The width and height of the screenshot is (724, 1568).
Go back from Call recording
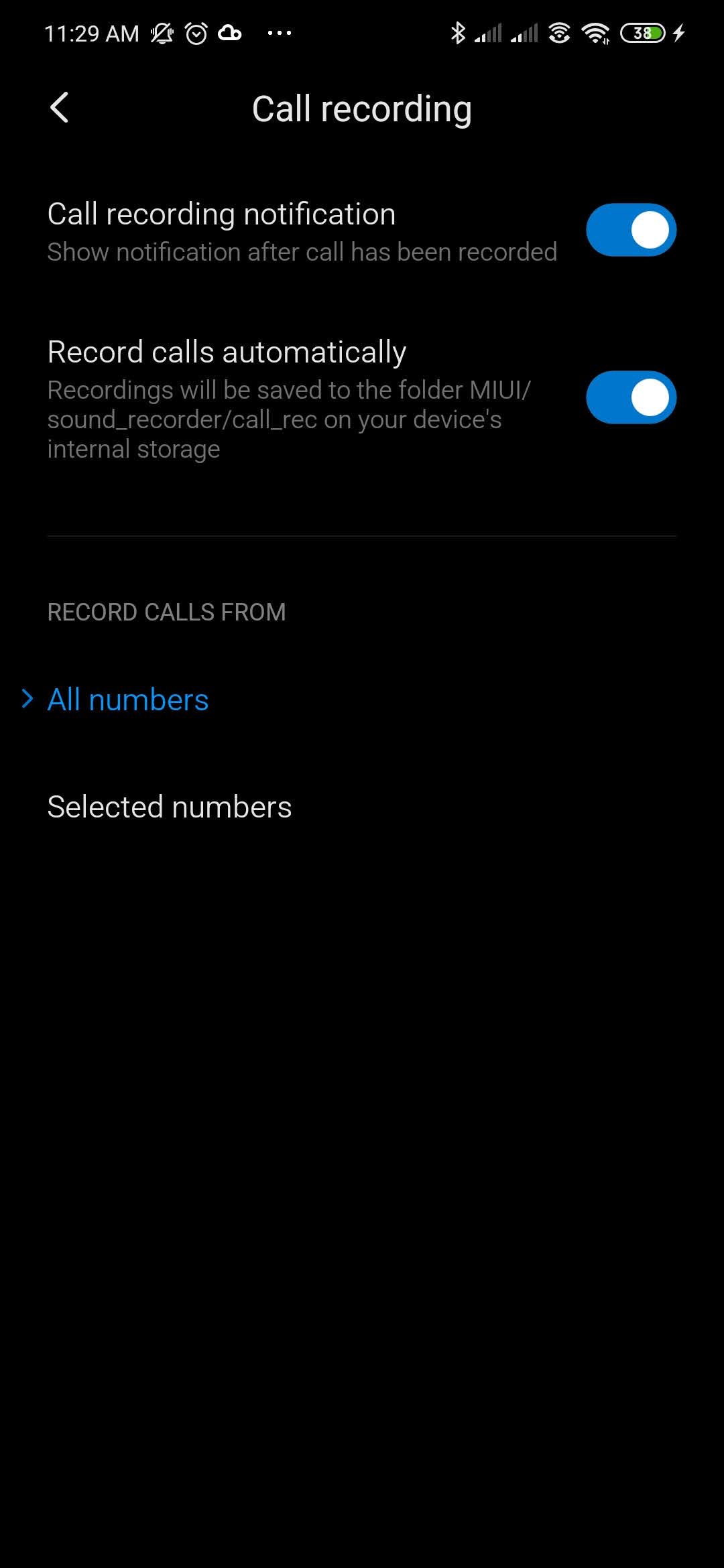click(x=59, y=108)
